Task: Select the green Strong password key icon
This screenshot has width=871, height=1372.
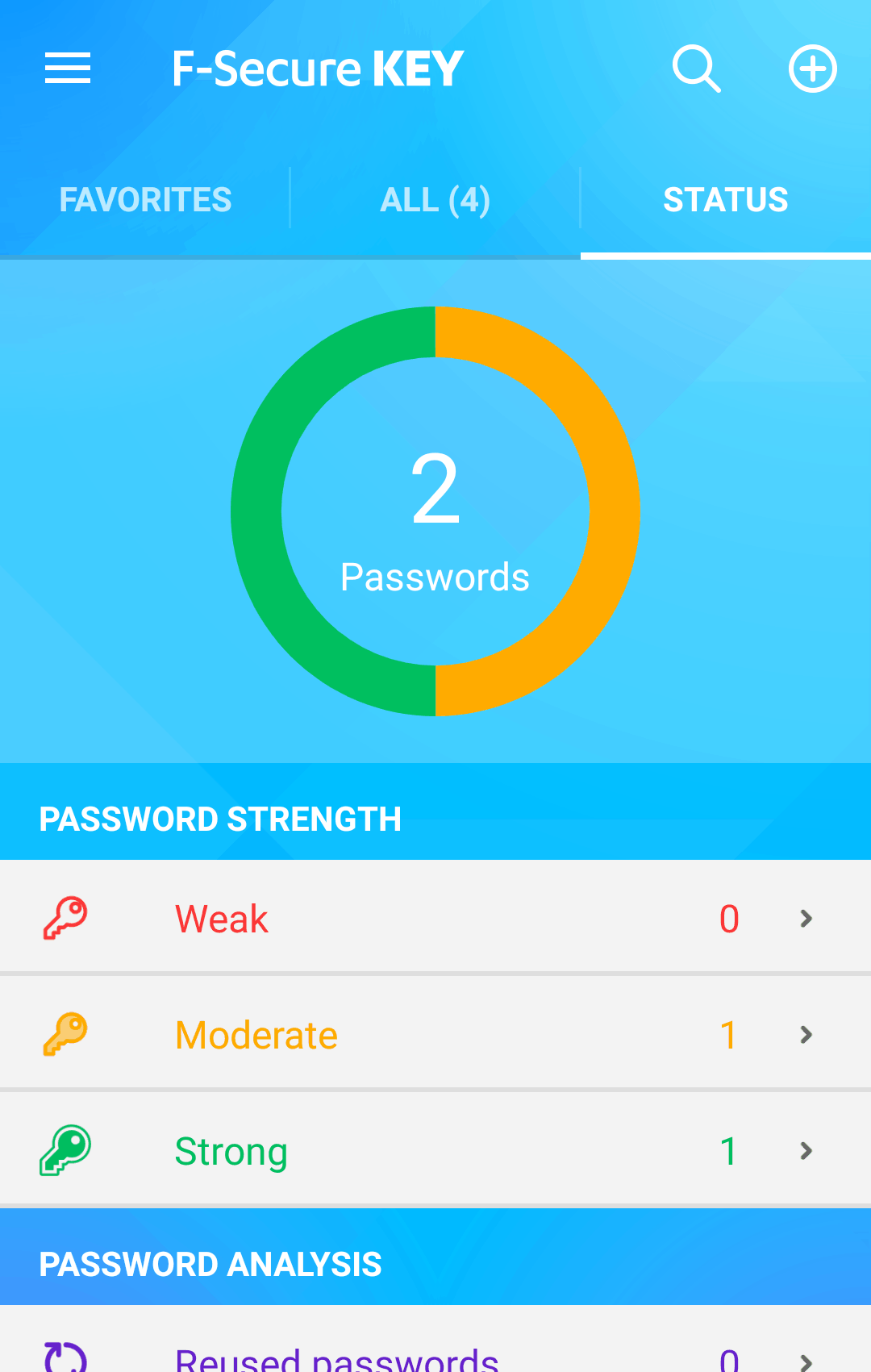Action: [x=65, y=1150]
